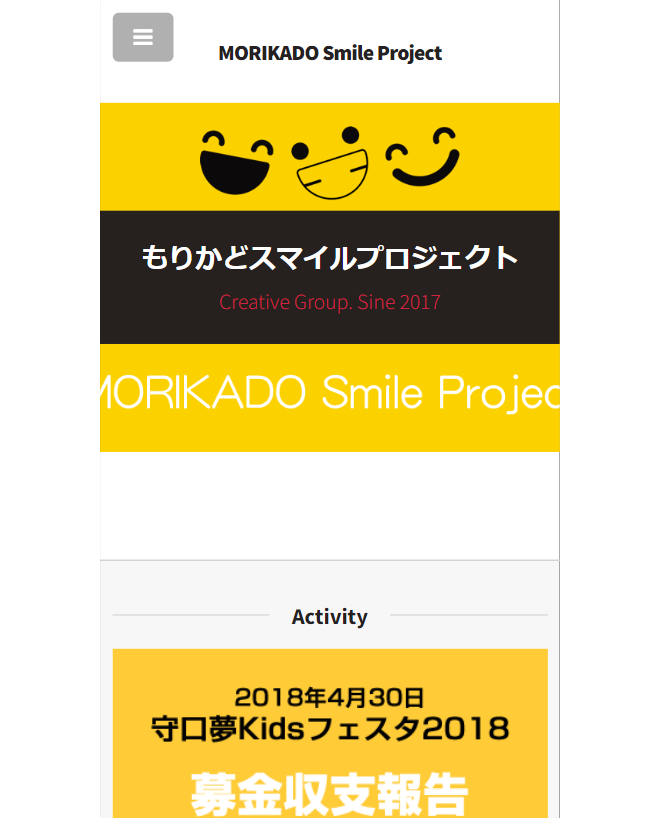Open the hamburger navigation menu
Image resolution: width=660 pixels, height=818 pixels.
pyautogui.click(x=143, y=38)
